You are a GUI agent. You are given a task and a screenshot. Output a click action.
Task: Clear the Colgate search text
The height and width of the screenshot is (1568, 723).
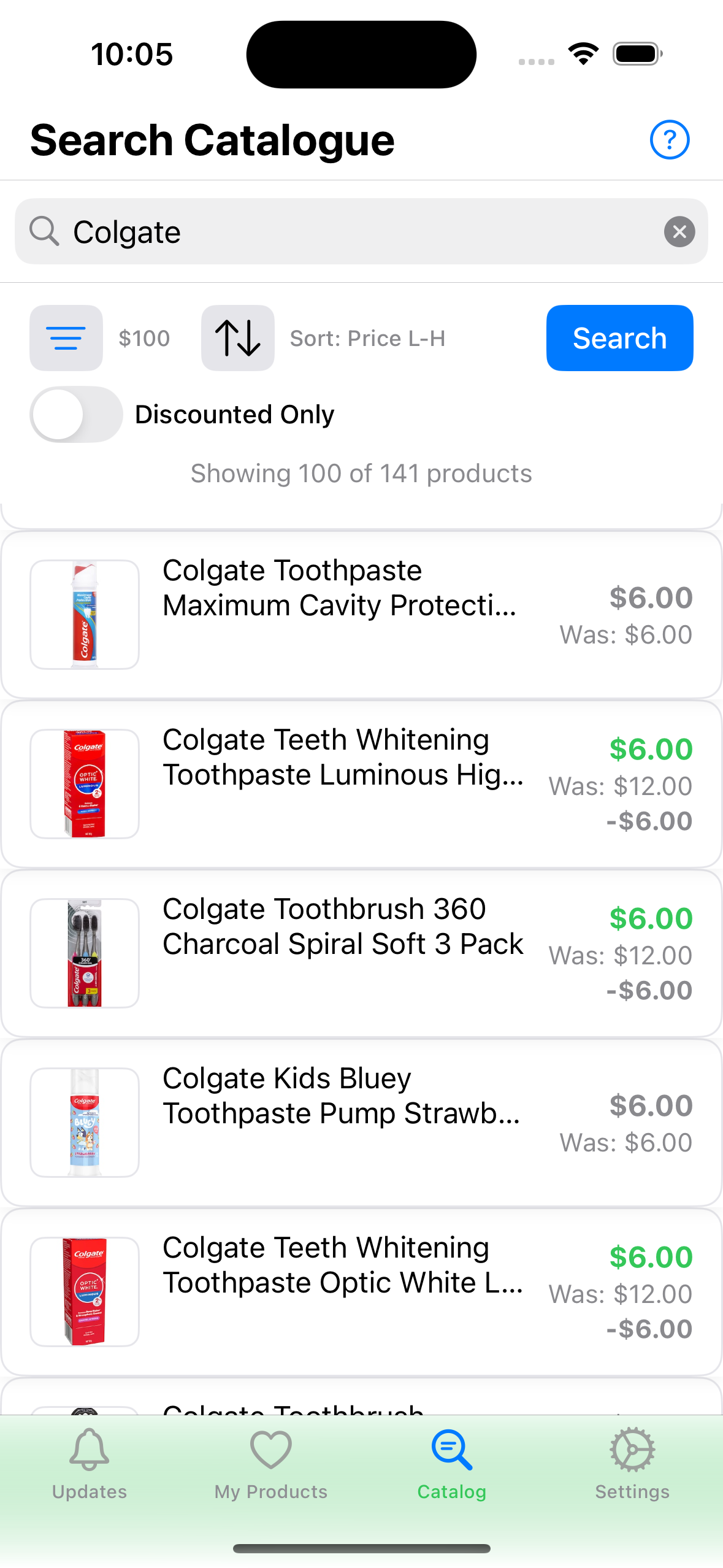point(679,231)
